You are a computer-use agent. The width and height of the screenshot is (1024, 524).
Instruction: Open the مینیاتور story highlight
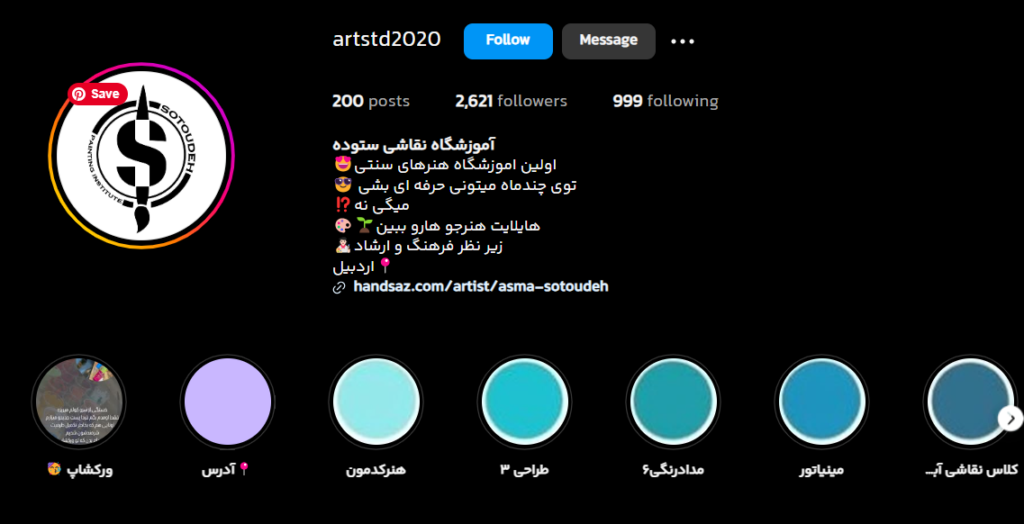point(822,401)
